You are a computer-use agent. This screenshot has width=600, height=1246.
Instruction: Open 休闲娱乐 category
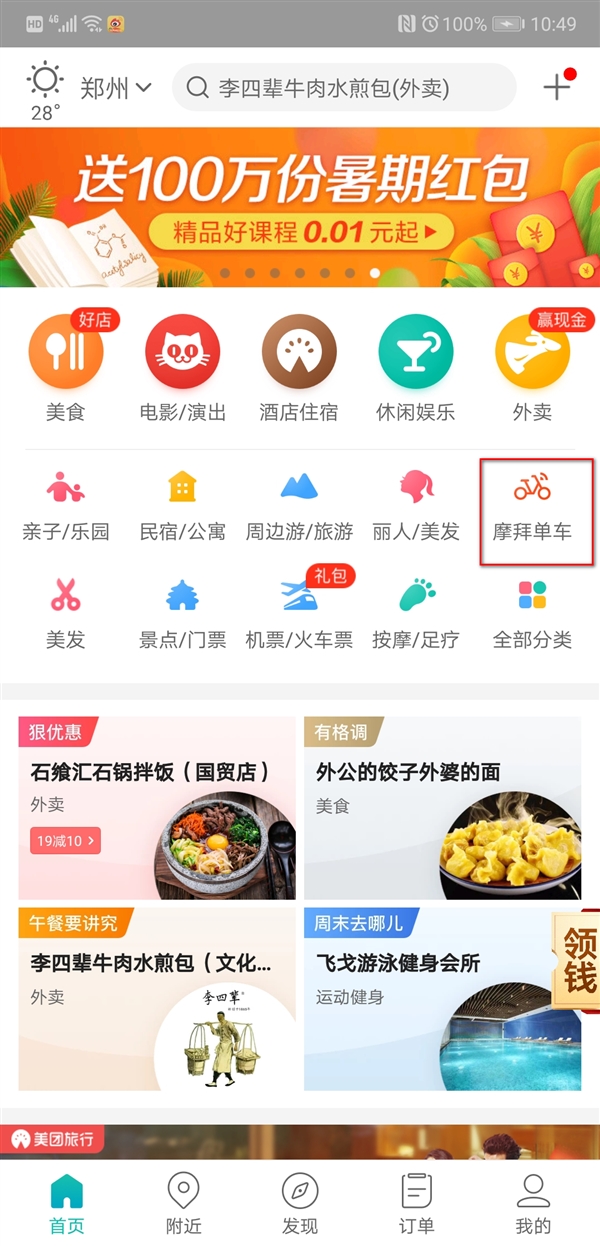(415, 367)
